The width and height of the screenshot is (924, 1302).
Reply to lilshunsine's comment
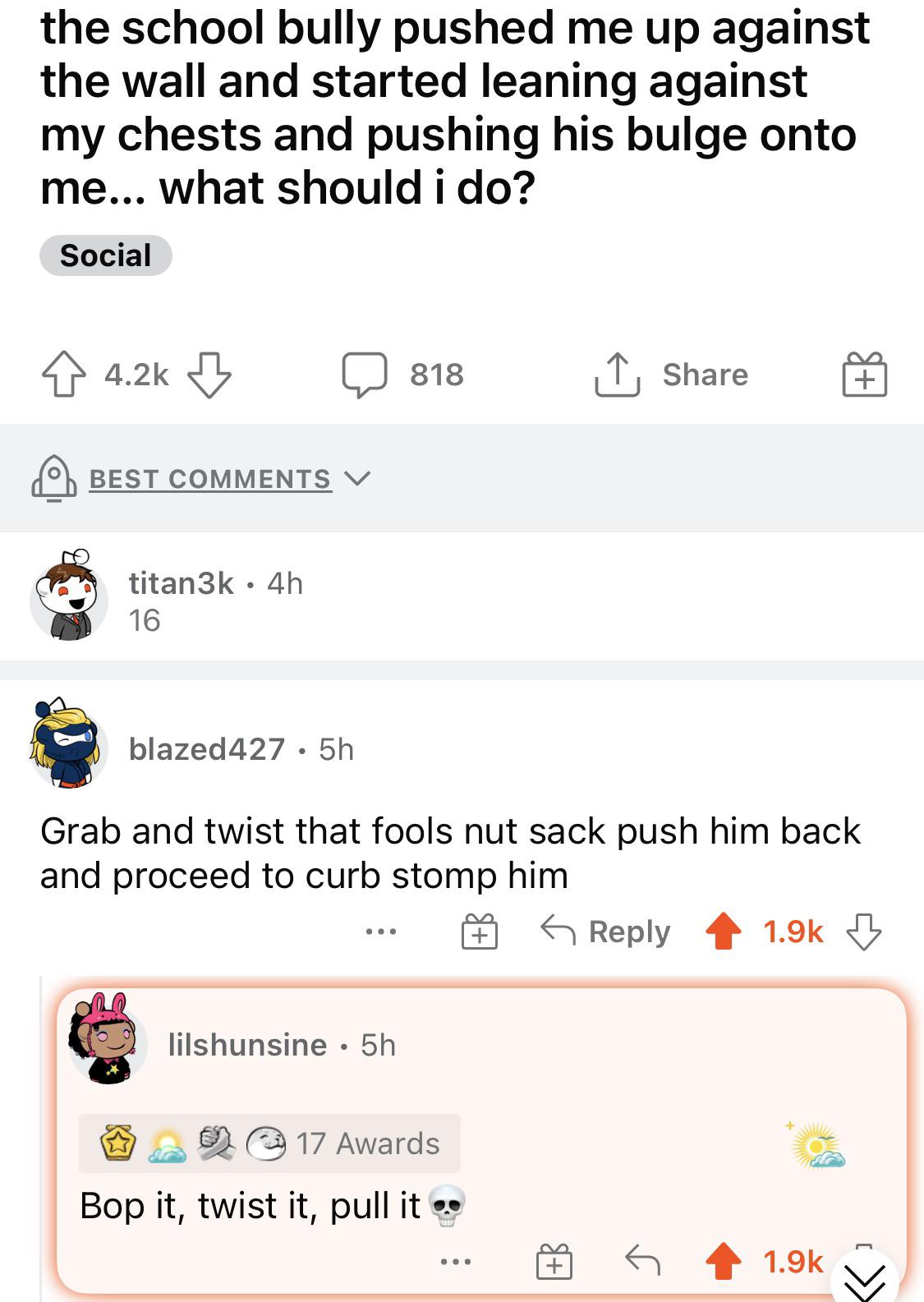[x=642, y=1261]
